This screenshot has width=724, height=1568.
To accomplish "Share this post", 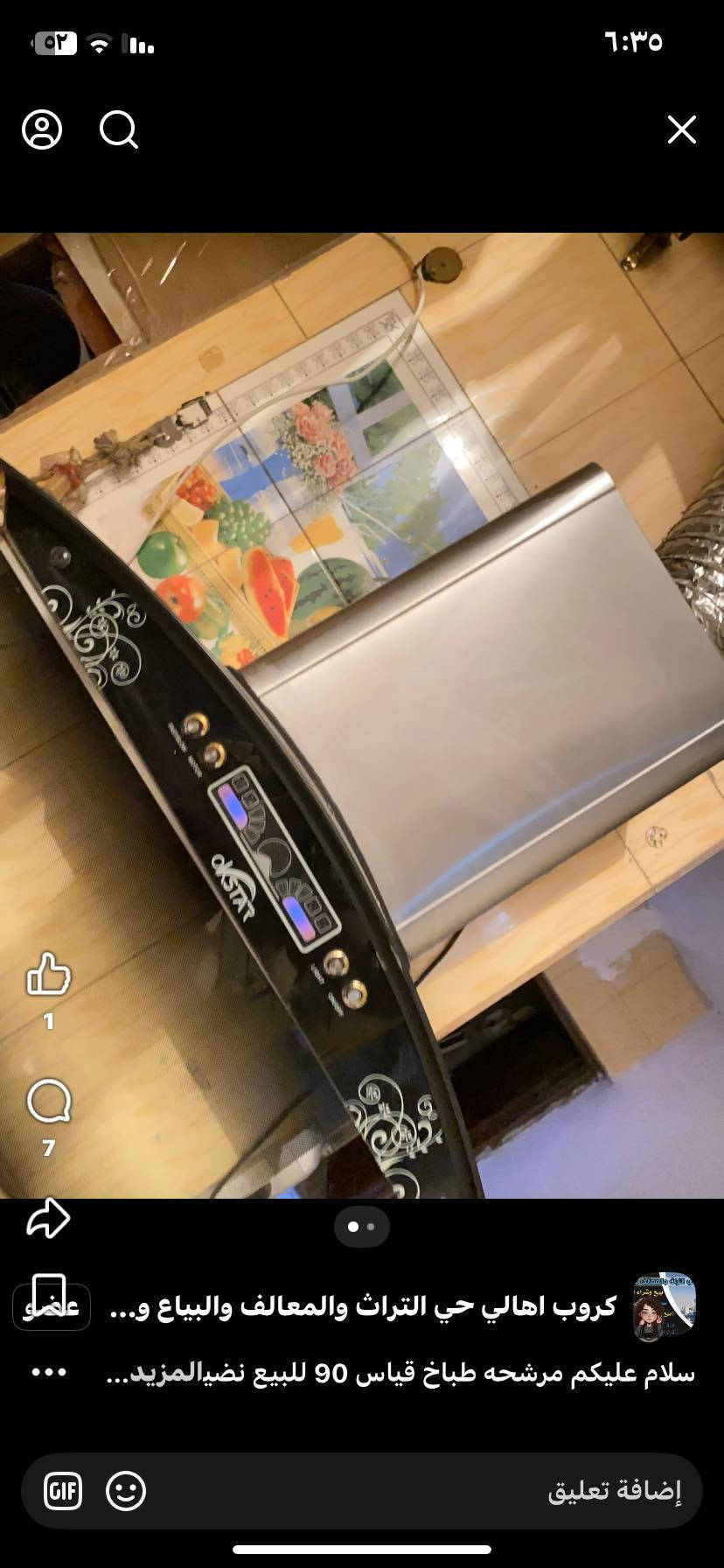I will [48, 1217].
